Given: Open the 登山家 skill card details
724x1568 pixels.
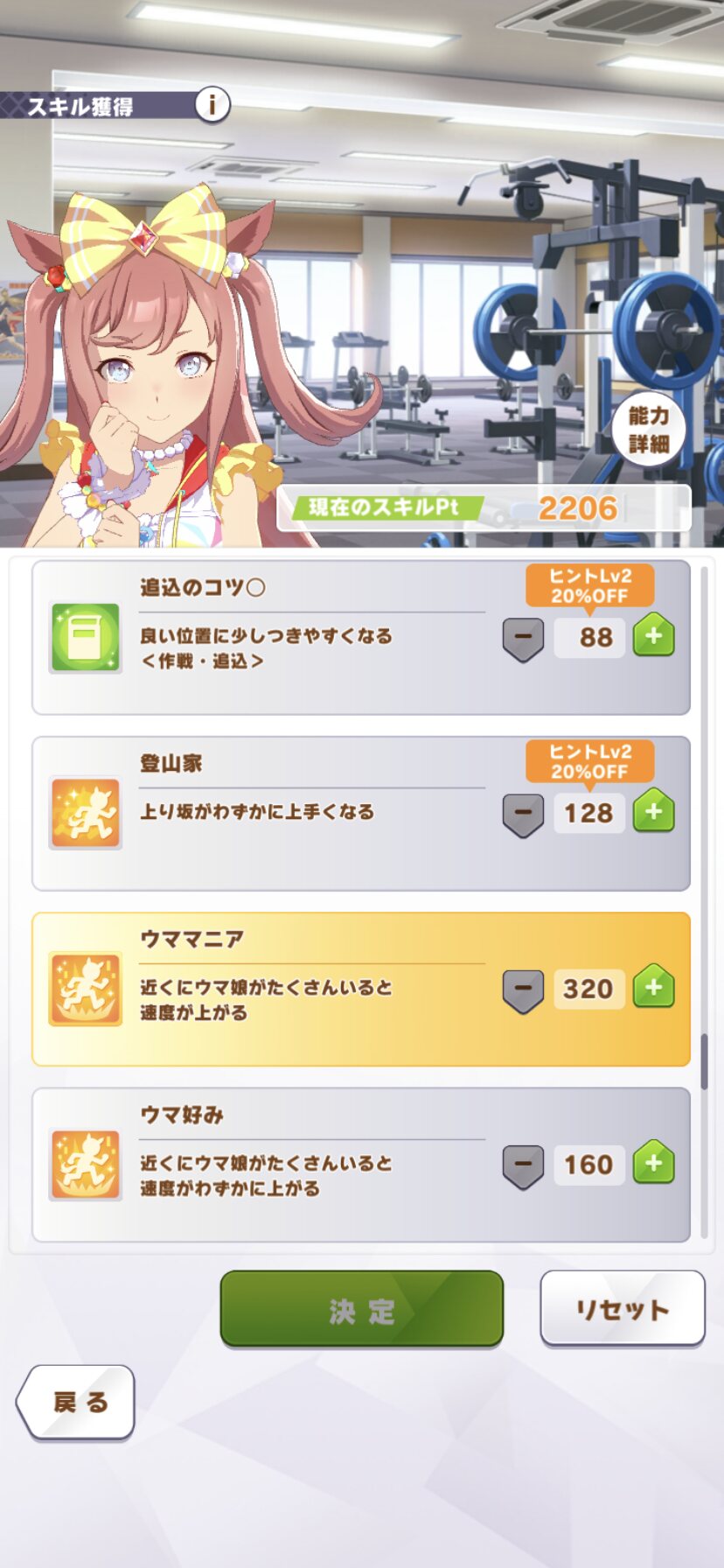Looking at the screenshot, I should pos(361,813).
